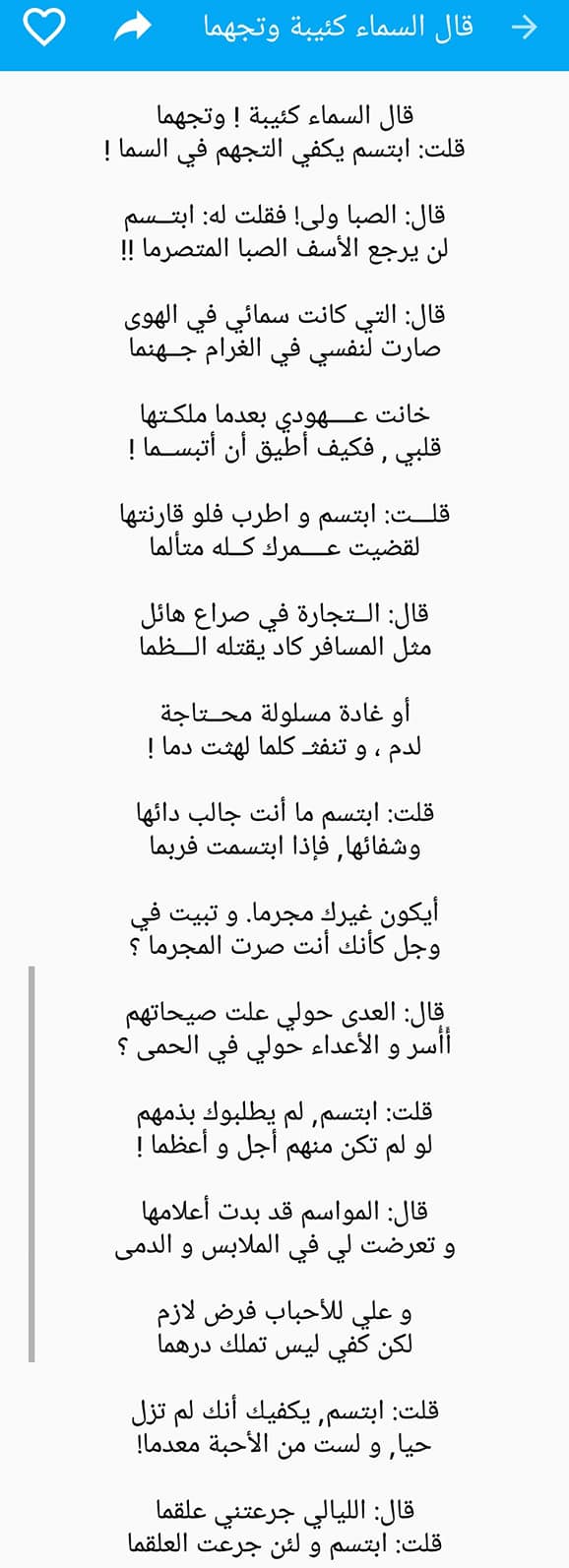Share the poem using the arrow icon
The height and width of the screenshot is (1568, 569).
click(x=133, y=27)
